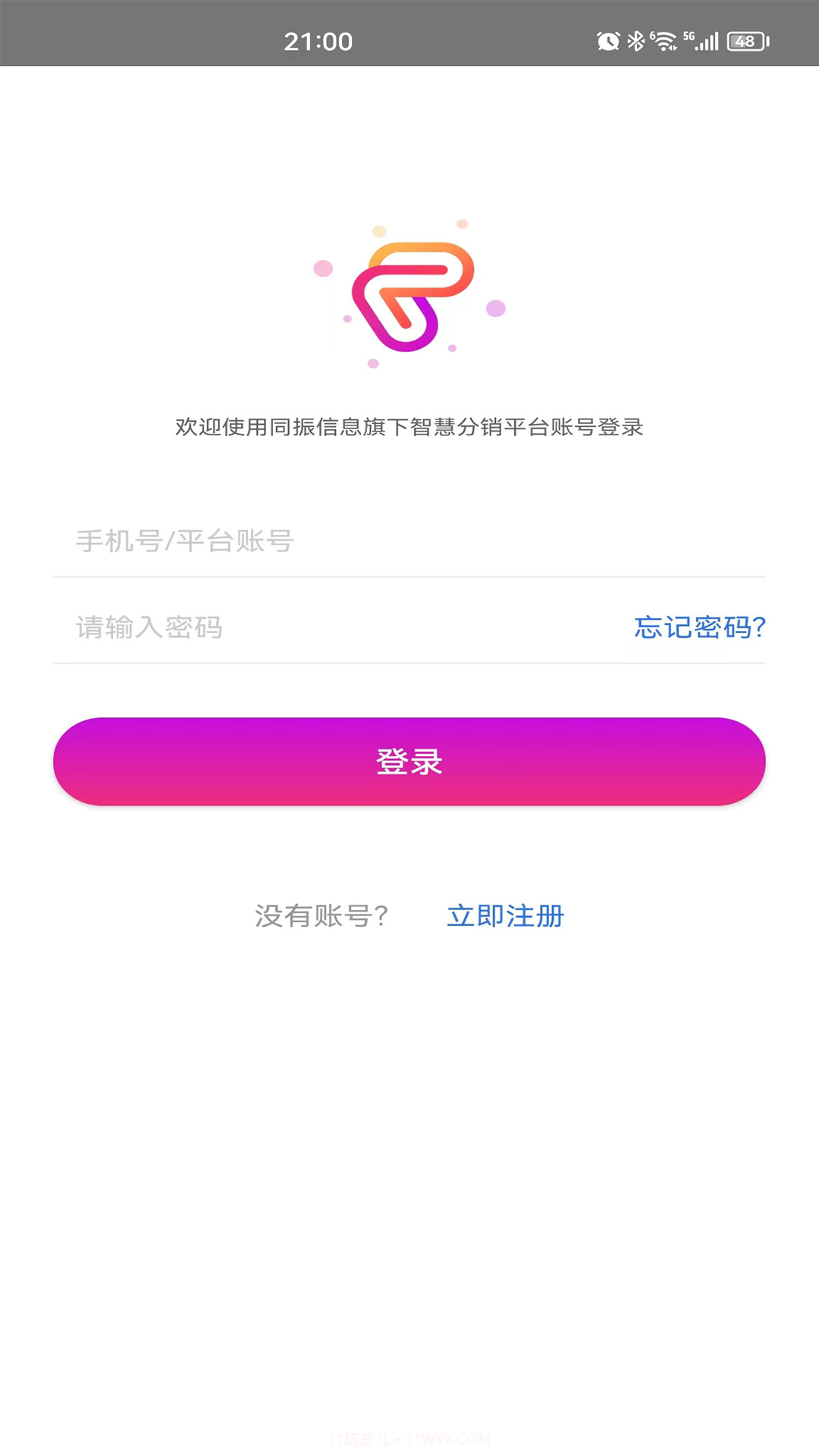This screenshot has height=1456, width=819.
Task: Click the alarm clock status bar icon
Action: (607, 42)
